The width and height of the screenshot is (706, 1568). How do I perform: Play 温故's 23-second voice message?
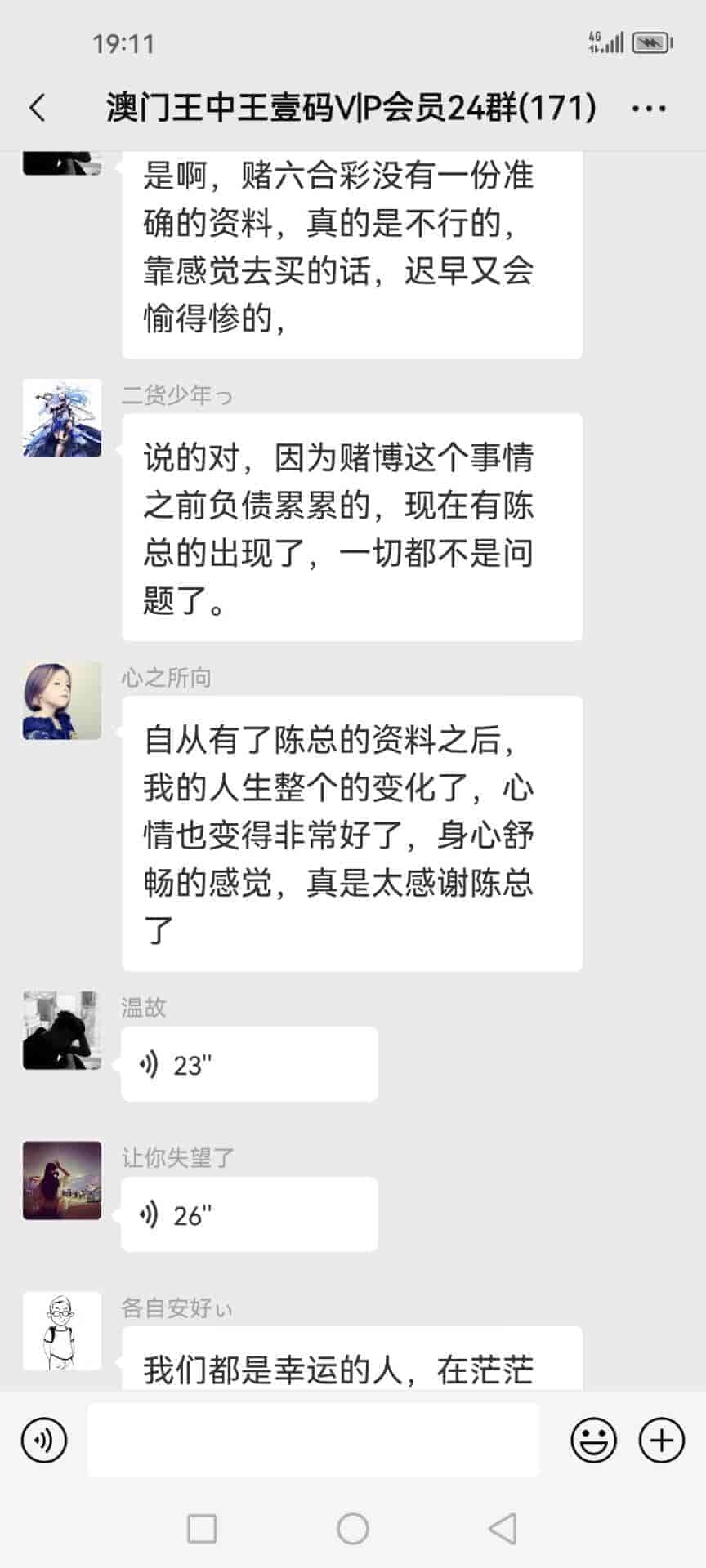[248, 1064]
